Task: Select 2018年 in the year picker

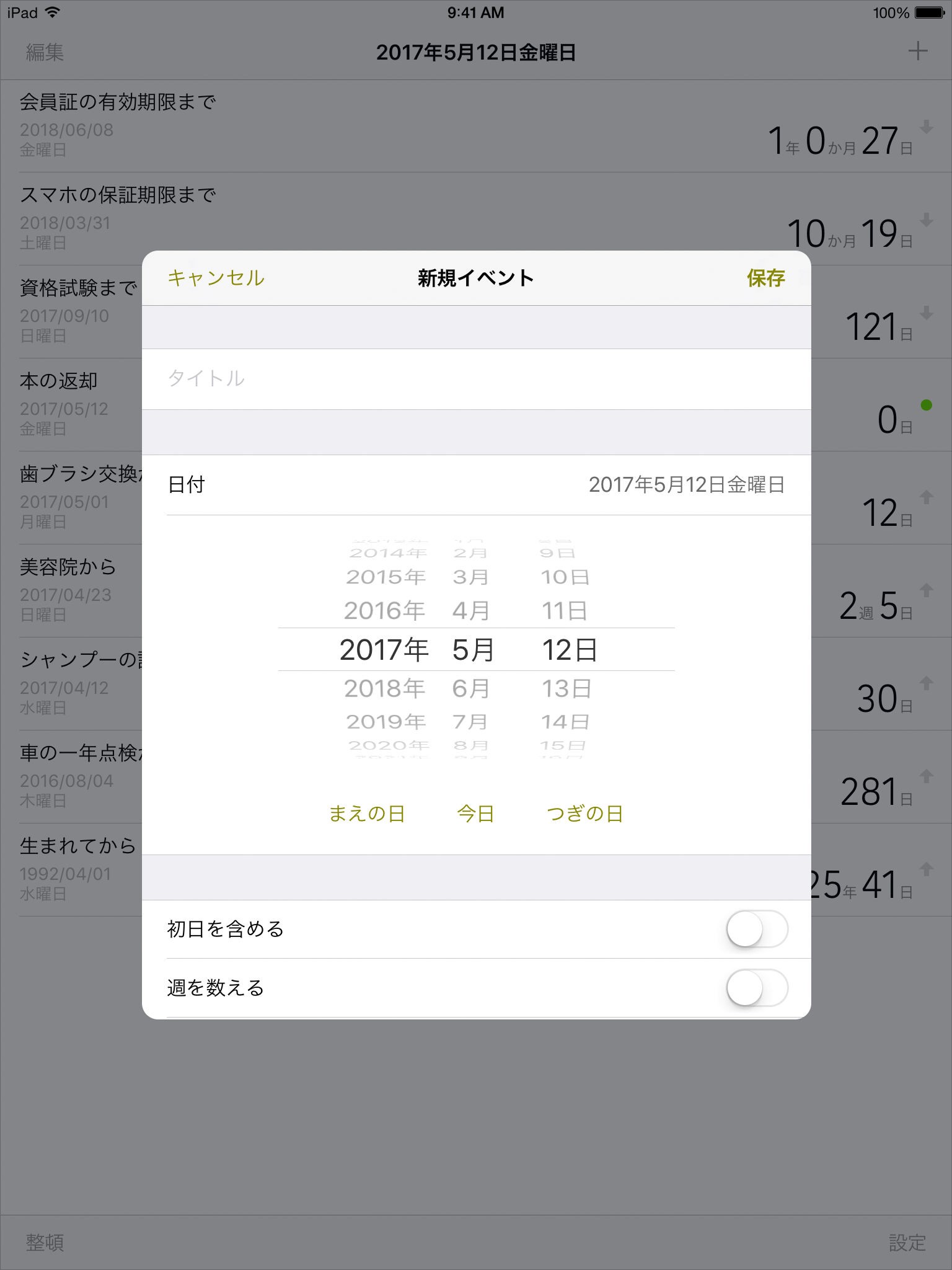Action: tap(384, 688)
